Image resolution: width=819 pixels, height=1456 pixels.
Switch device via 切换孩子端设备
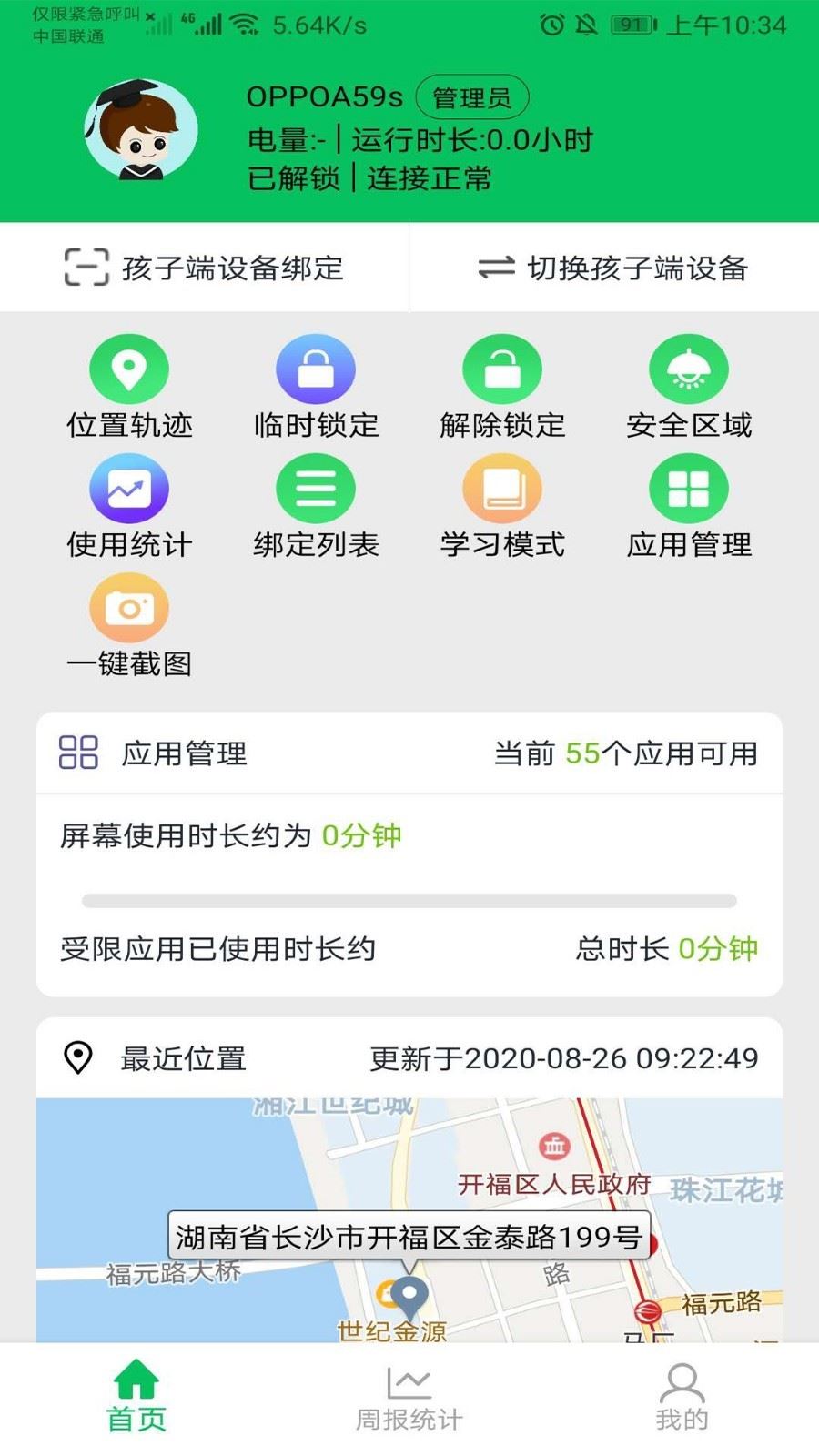click(x=614, y=268)
